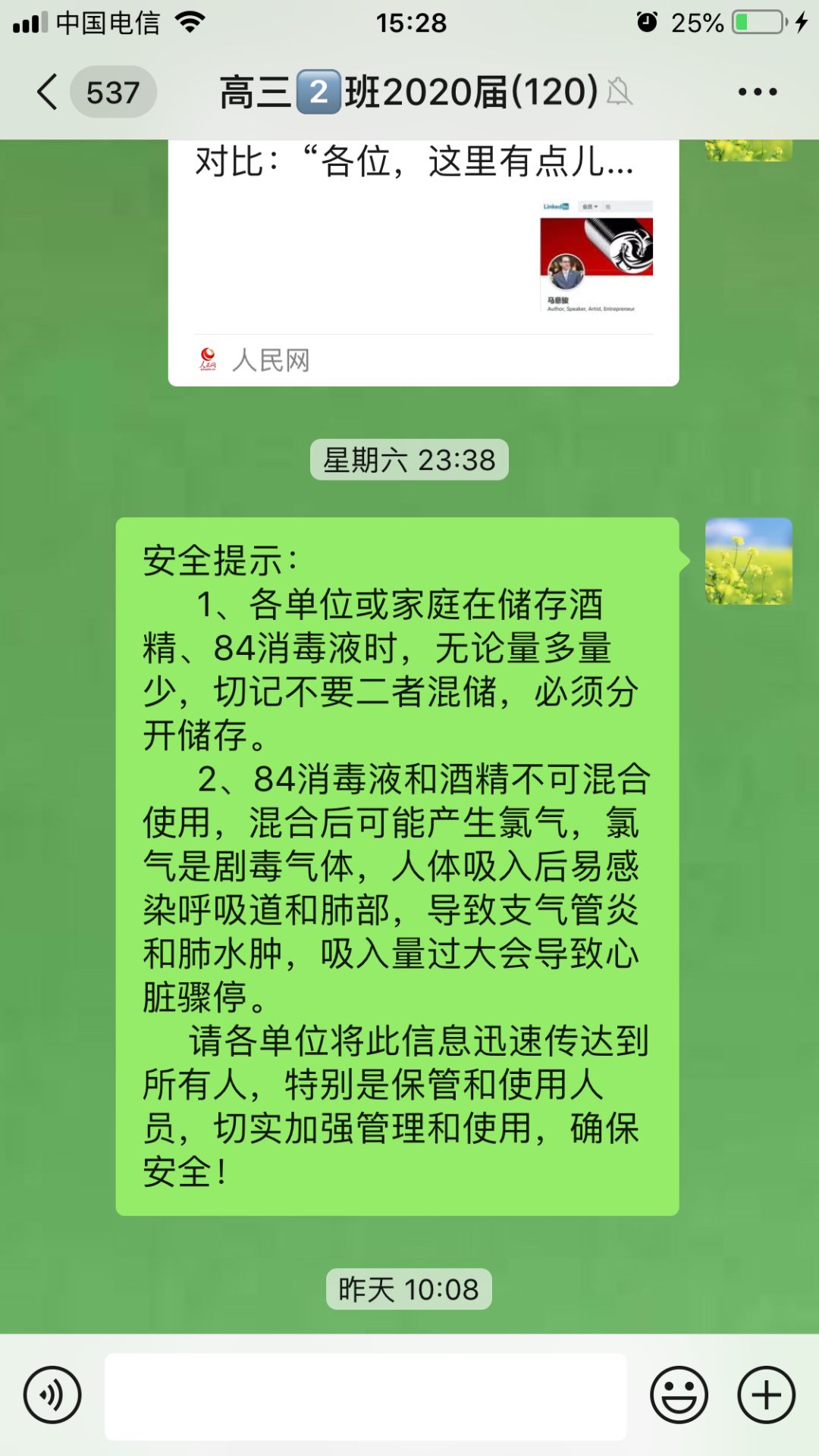
Task: Go back to the chat list
Action: click(47, 92)
